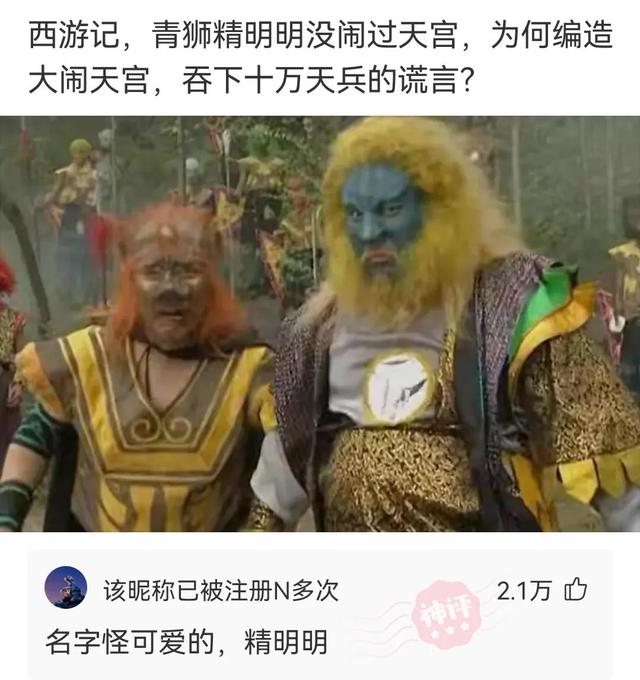This screenshot has width=640, height=680.
Task: Open the commenter's round avatar
Action: click(66, 587)
